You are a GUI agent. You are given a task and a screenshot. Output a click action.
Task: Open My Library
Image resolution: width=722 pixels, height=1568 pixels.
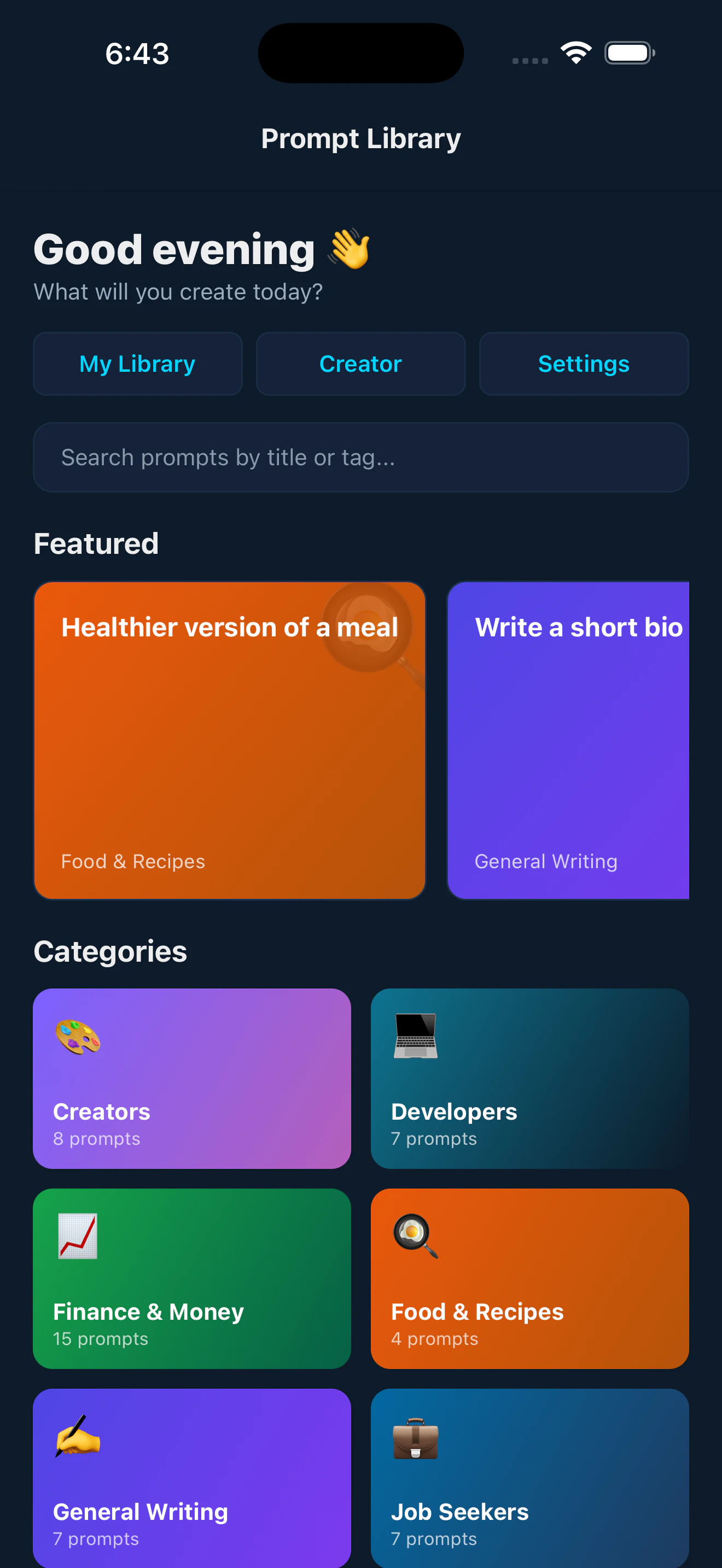click(138, 364)
